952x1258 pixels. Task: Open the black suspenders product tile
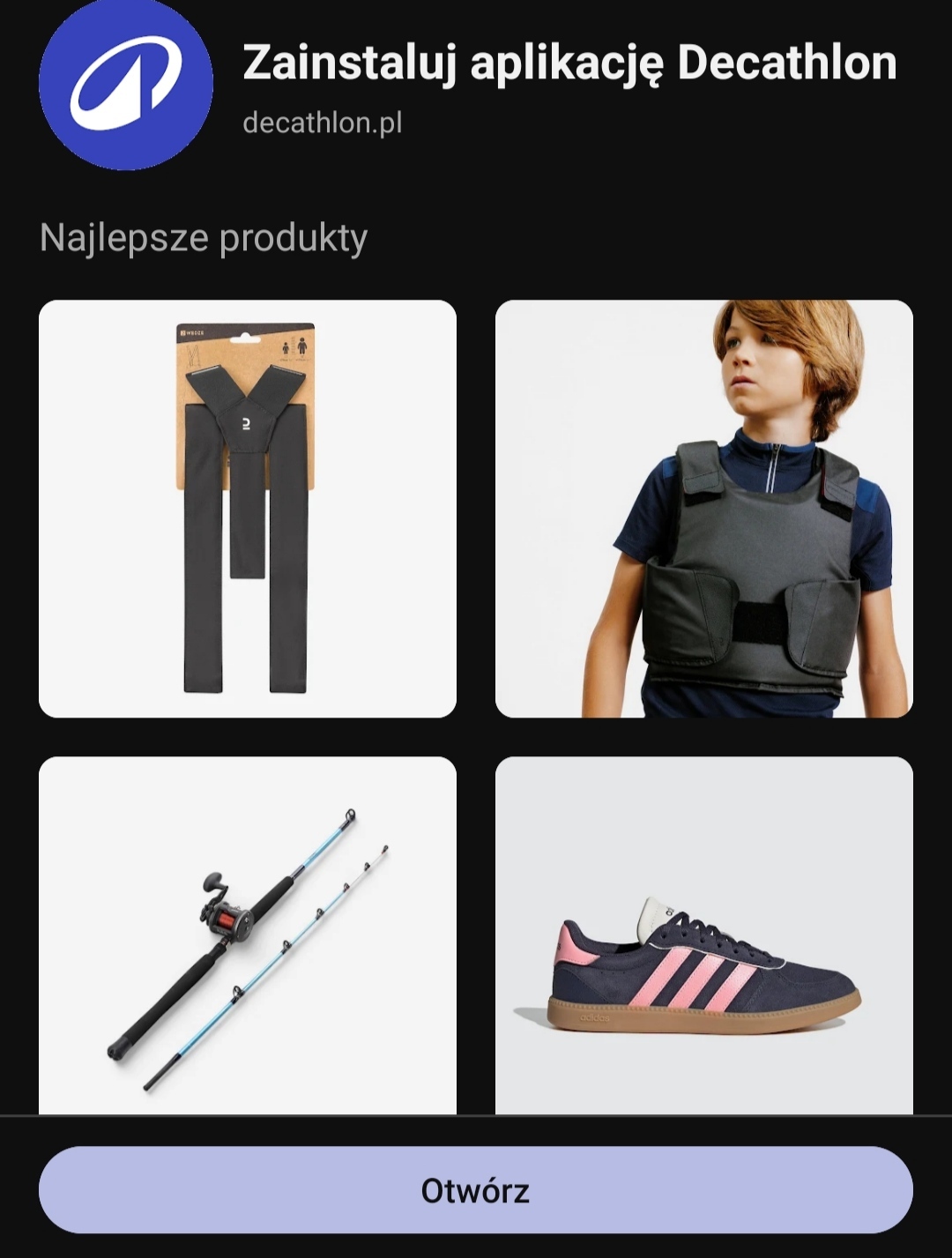pyautogui.click(x=248, y=509)
